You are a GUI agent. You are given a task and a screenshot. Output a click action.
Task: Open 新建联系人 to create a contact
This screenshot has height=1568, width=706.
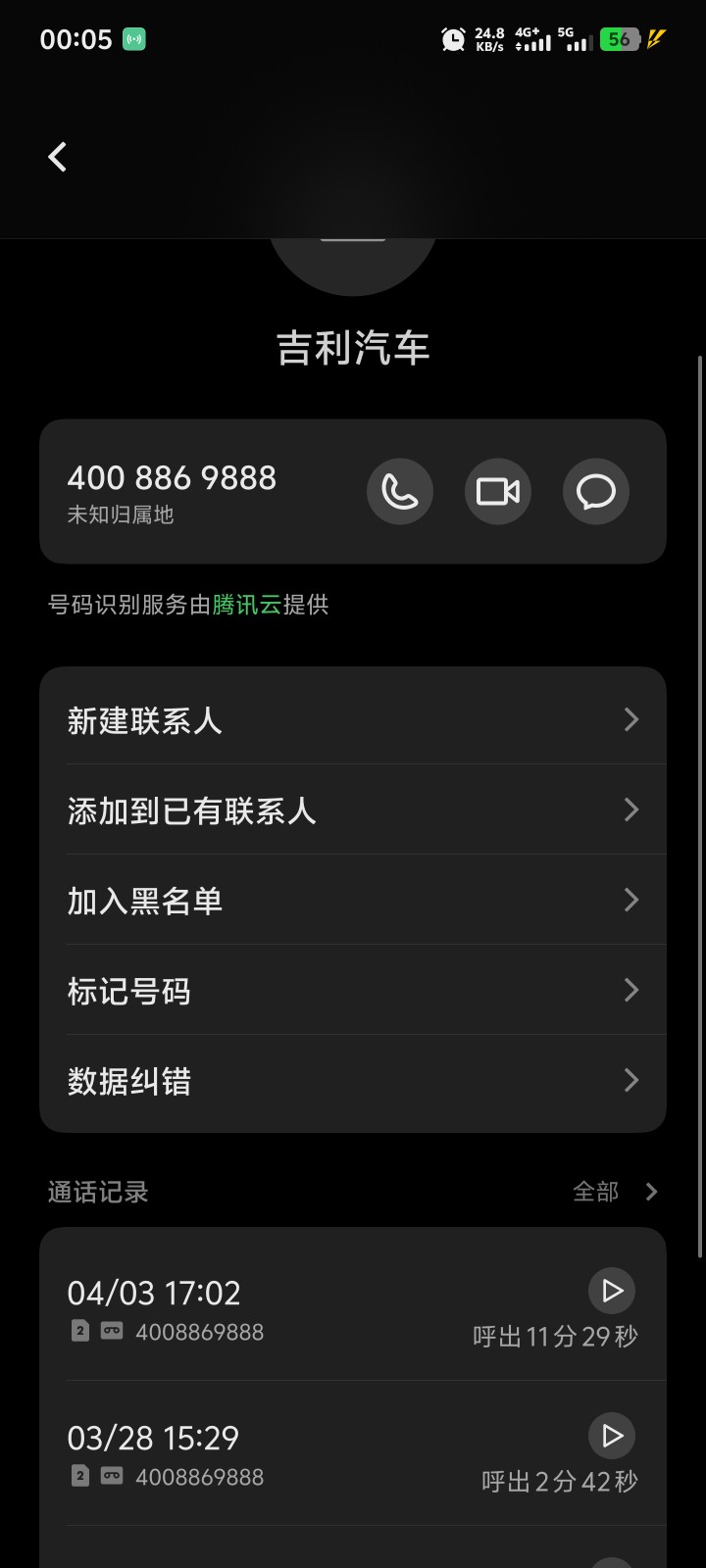pyautogui.click(x=353, y=720)
